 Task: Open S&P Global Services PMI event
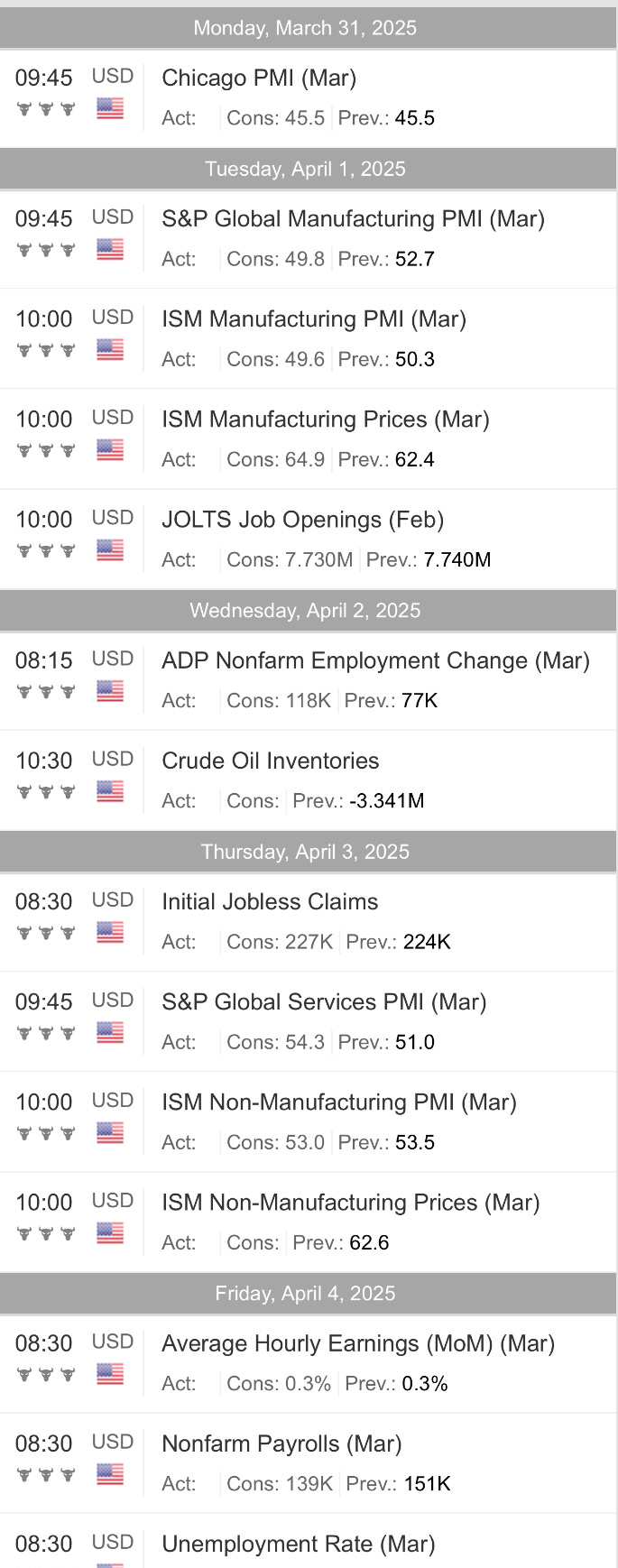point(324,1001)
